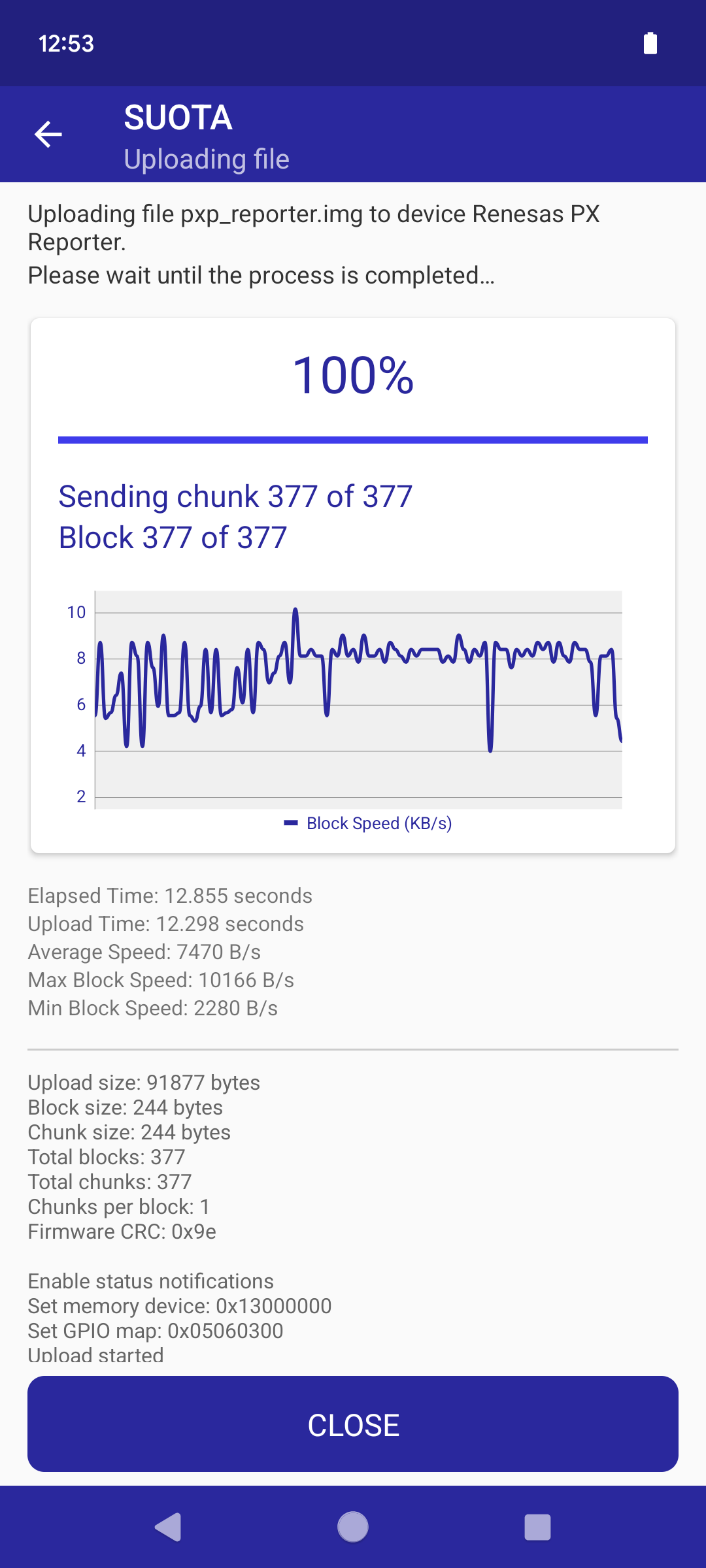Go back using the app bar arrow

coord(48,135)
